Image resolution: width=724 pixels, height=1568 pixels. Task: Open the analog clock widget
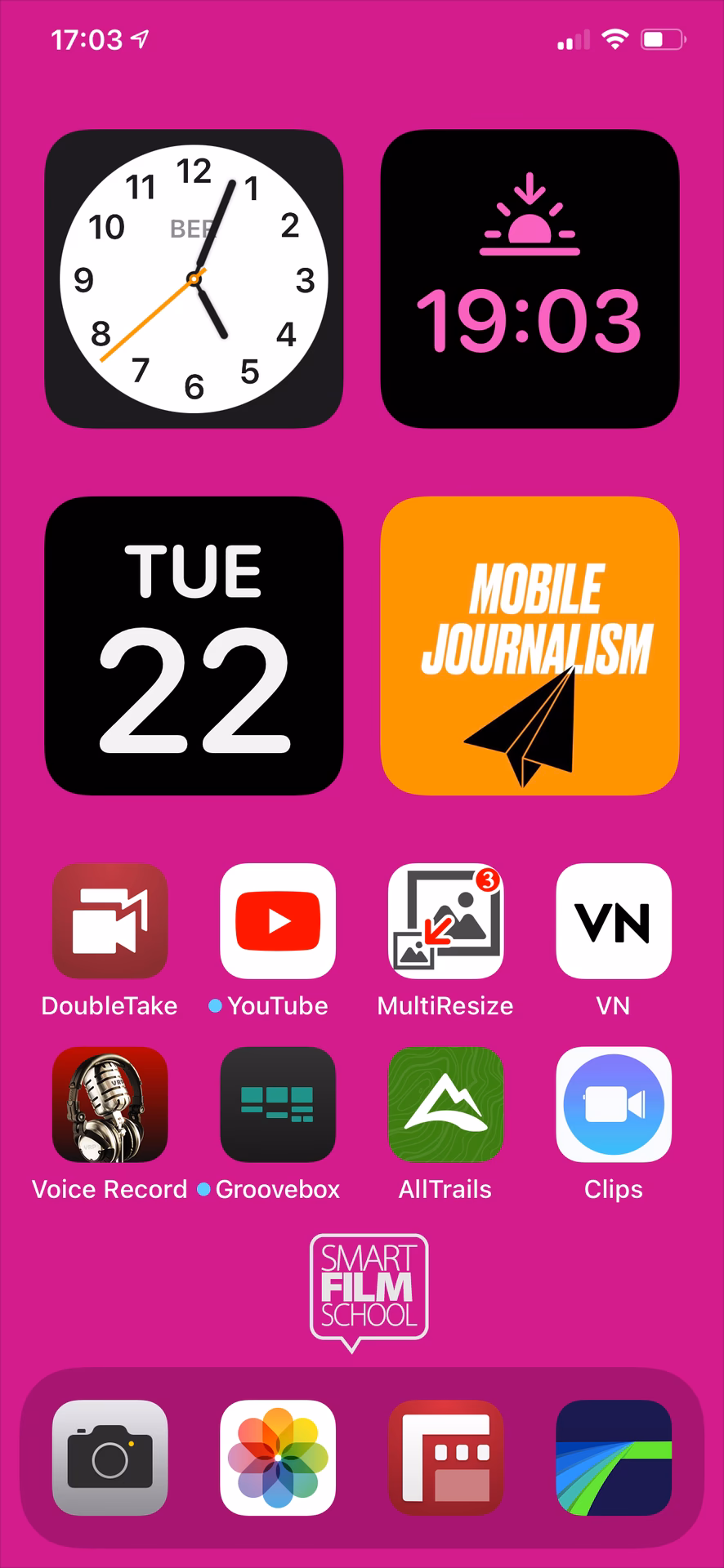click(194, 278)
